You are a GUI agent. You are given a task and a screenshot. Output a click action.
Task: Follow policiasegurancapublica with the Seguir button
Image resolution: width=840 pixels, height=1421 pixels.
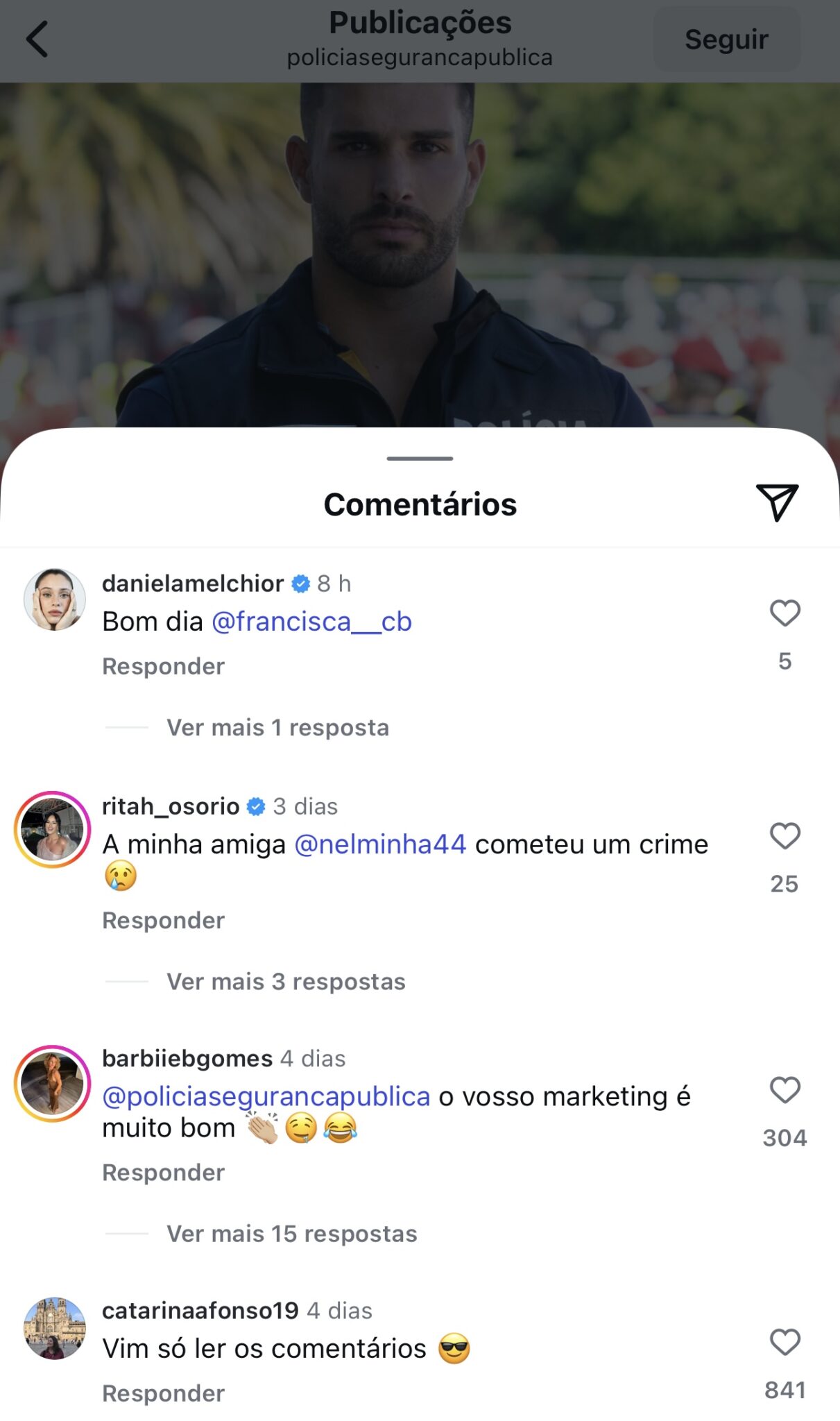[726, 40]
